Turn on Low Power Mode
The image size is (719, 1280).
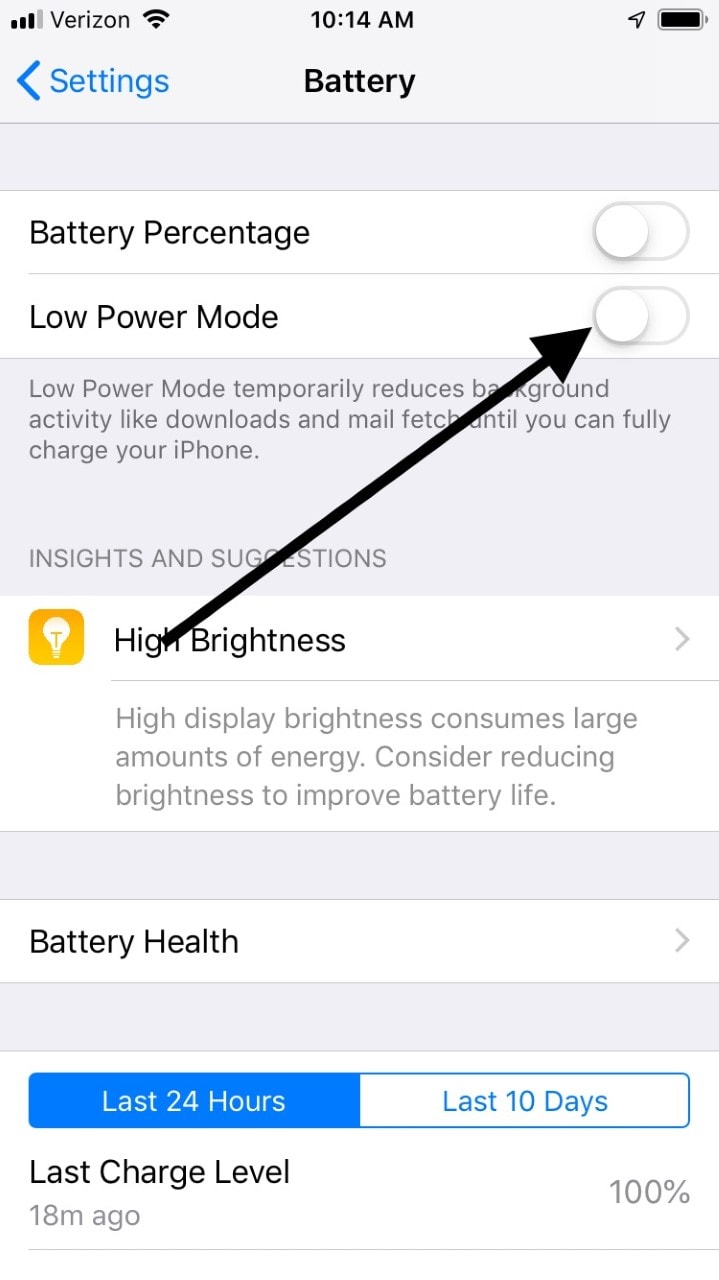point(641,317)
